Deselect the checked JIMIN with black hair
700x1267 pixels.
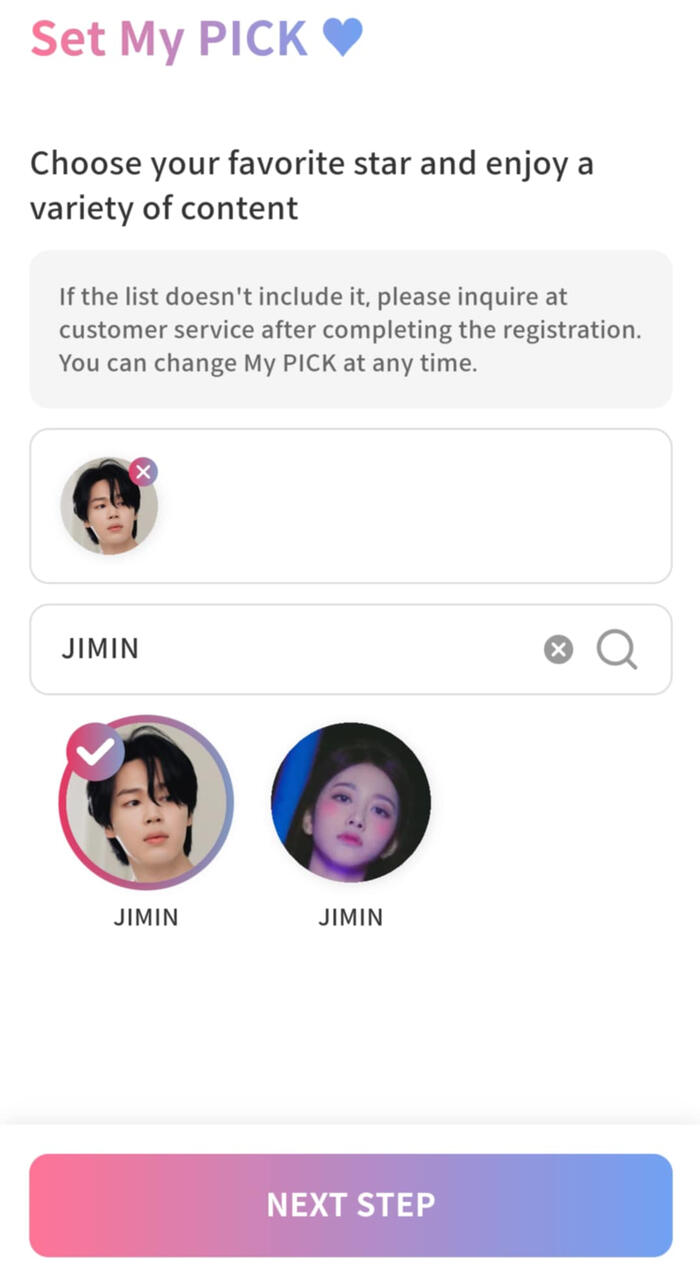(x=146, y=803)
